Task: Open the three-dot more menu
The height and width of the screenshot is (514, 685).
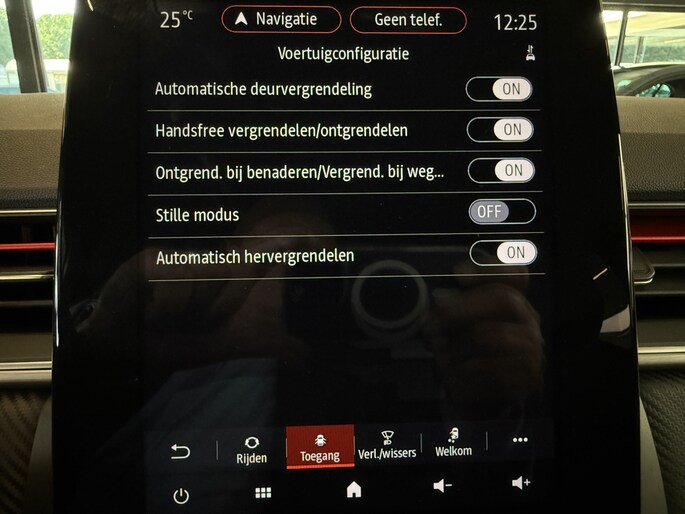Action: point(519,440)
